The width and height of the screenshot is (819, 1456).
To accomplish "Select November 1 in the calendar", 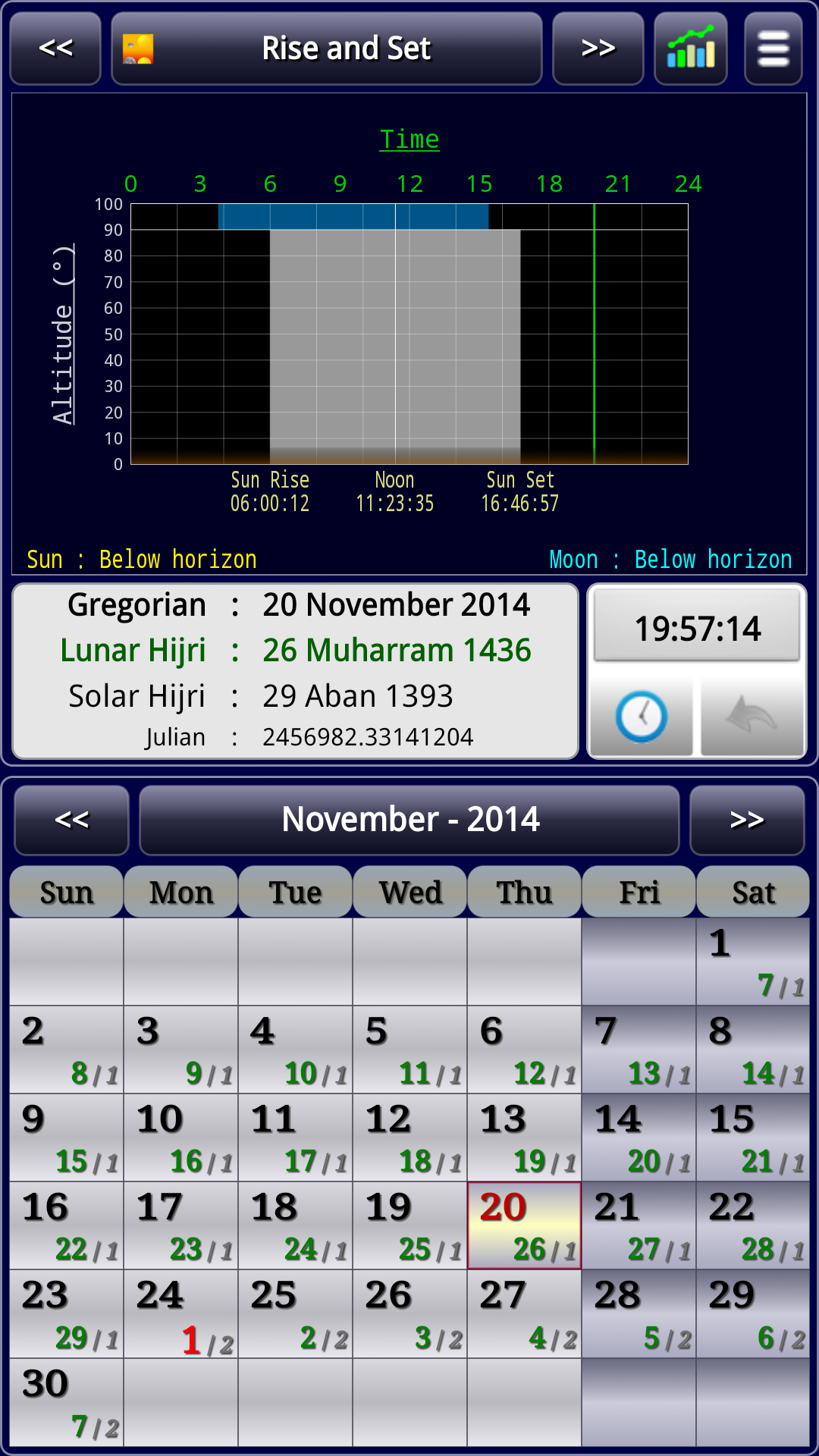I will 753,962.
